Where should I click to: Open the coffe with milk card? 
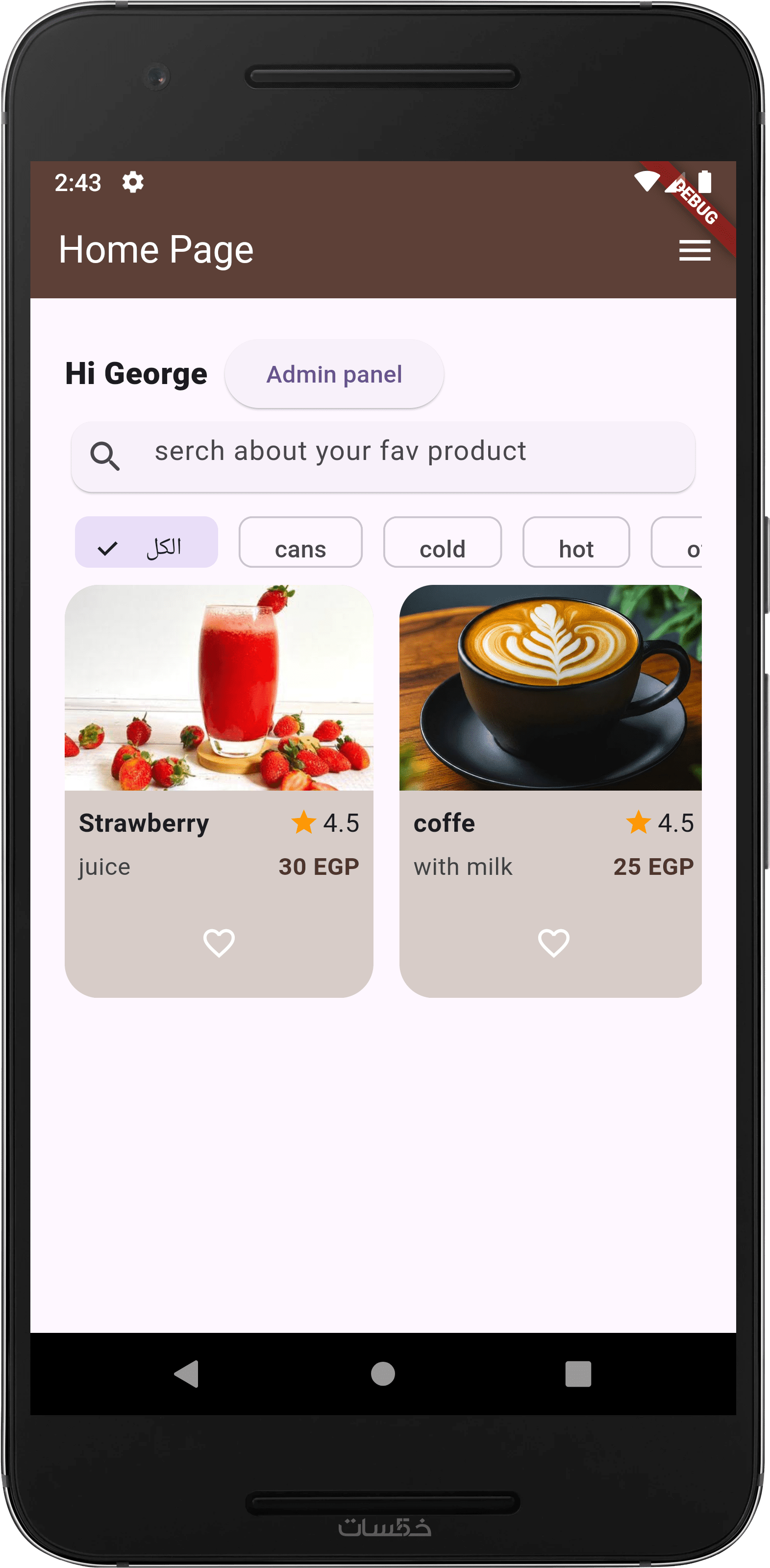pyautogui.click(x=550, y=688)
